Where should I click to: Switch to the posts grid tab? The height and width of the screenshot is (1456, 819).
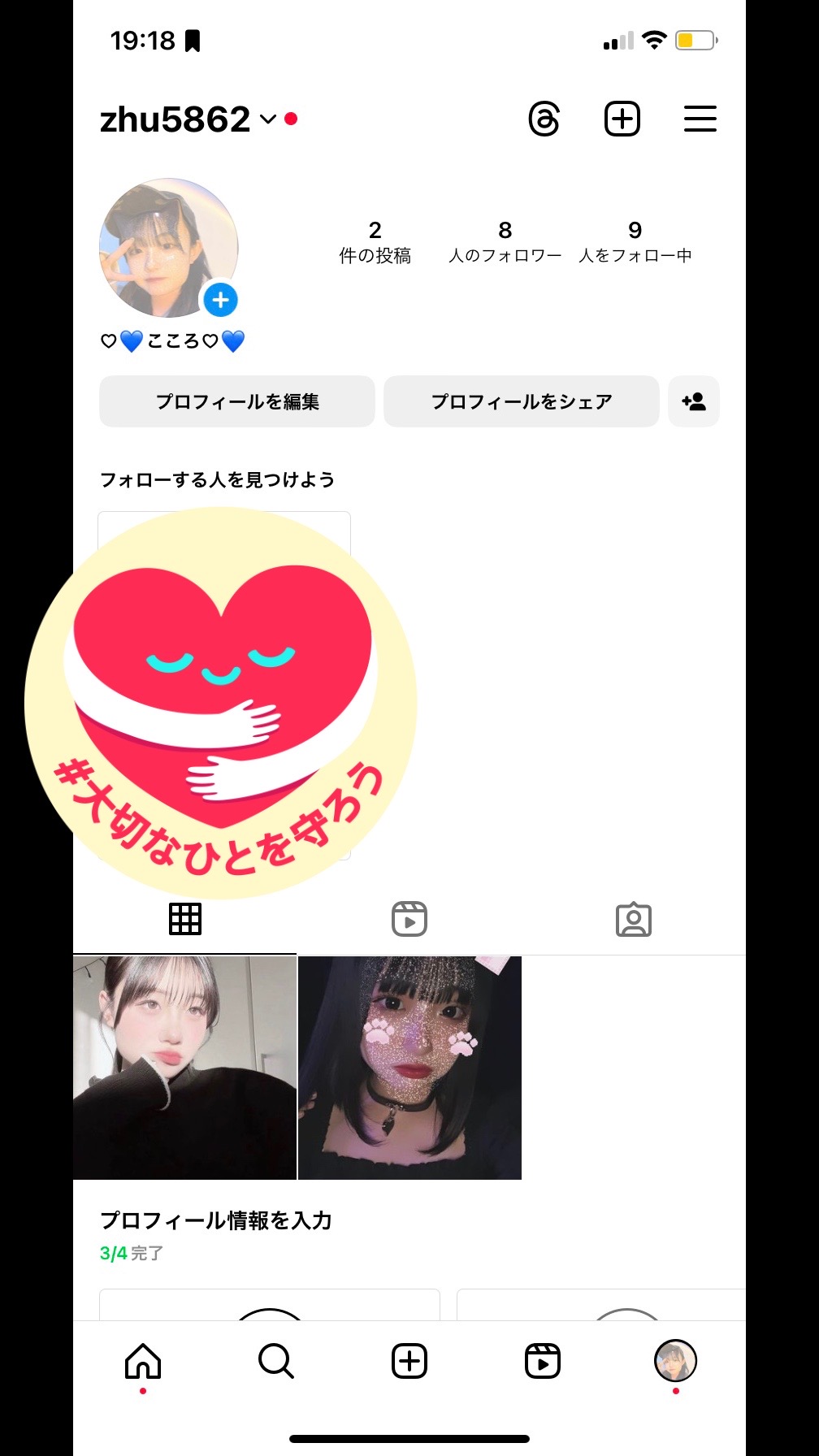tap(185, 920)
